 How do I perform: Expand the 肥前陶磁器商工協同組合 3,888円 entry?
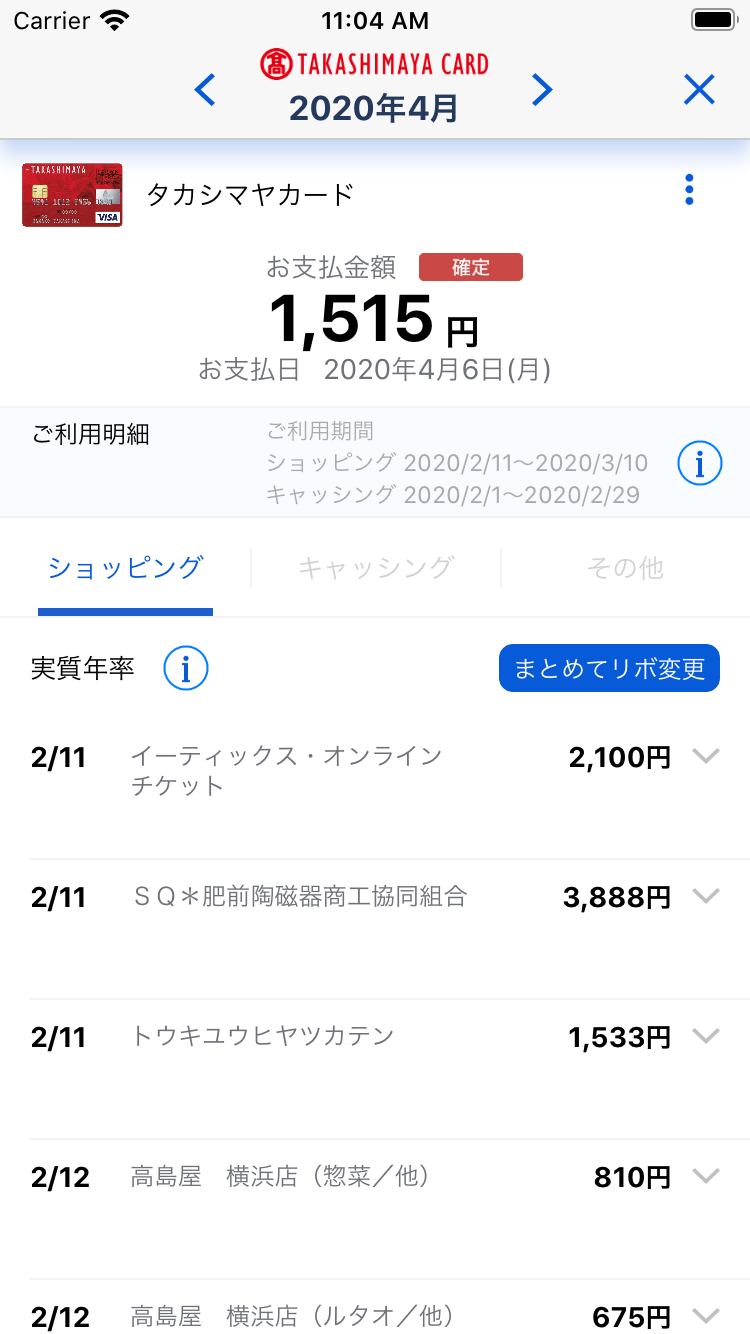(x=706, y=896)
